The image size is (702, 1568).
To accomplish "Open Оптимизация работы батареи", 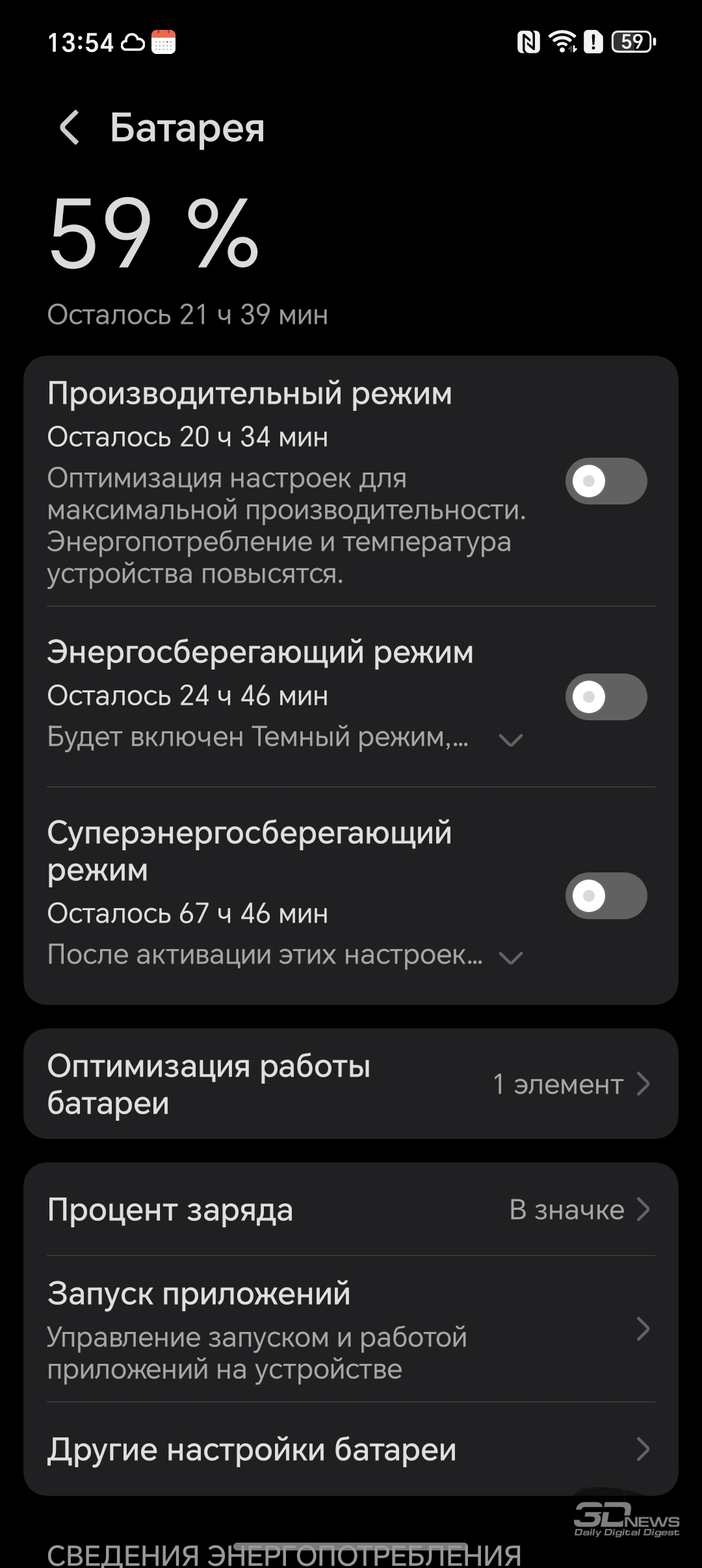I will 351,1084.
